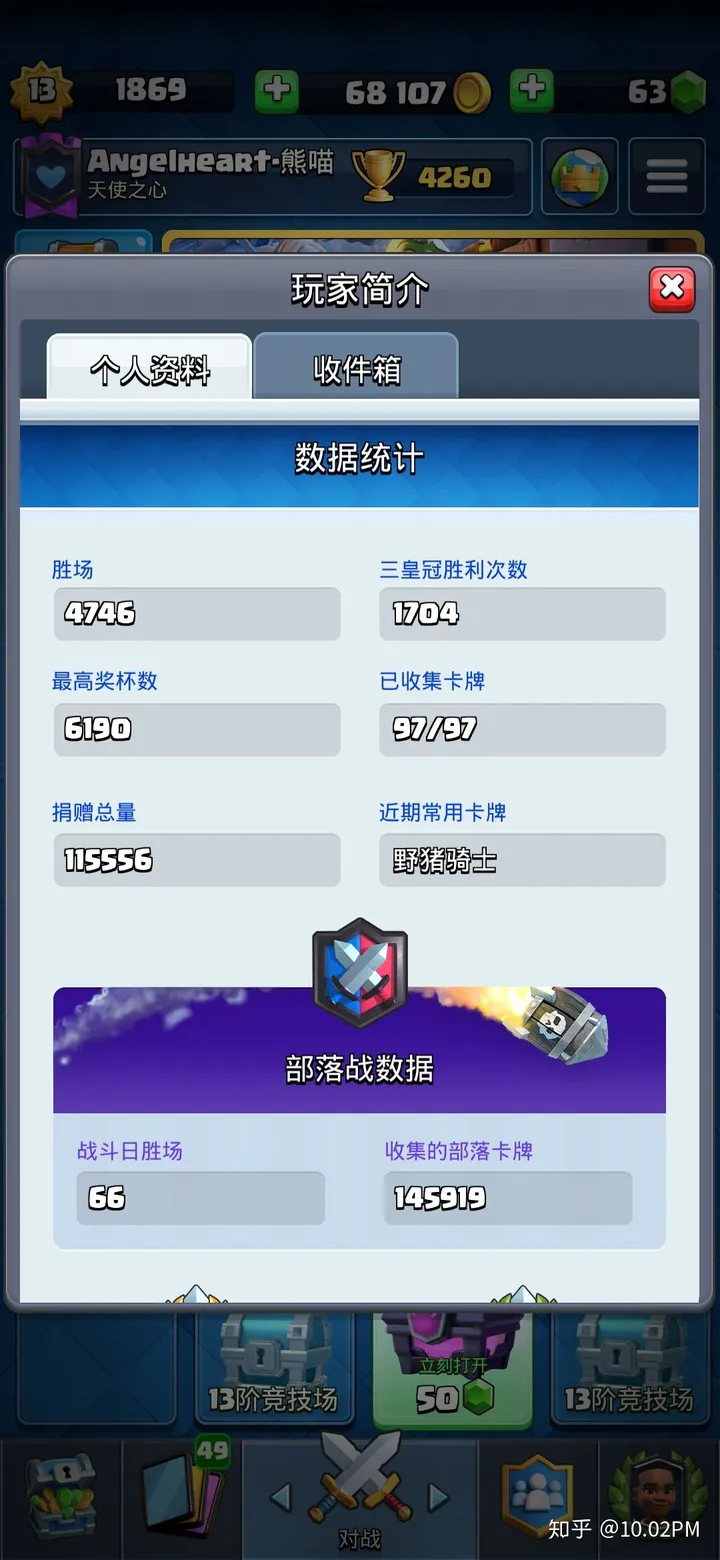The height and width of the screenshot is (1560, 720).
Task: Open the crown globe leaderboard icon
Action: point(580,176)
